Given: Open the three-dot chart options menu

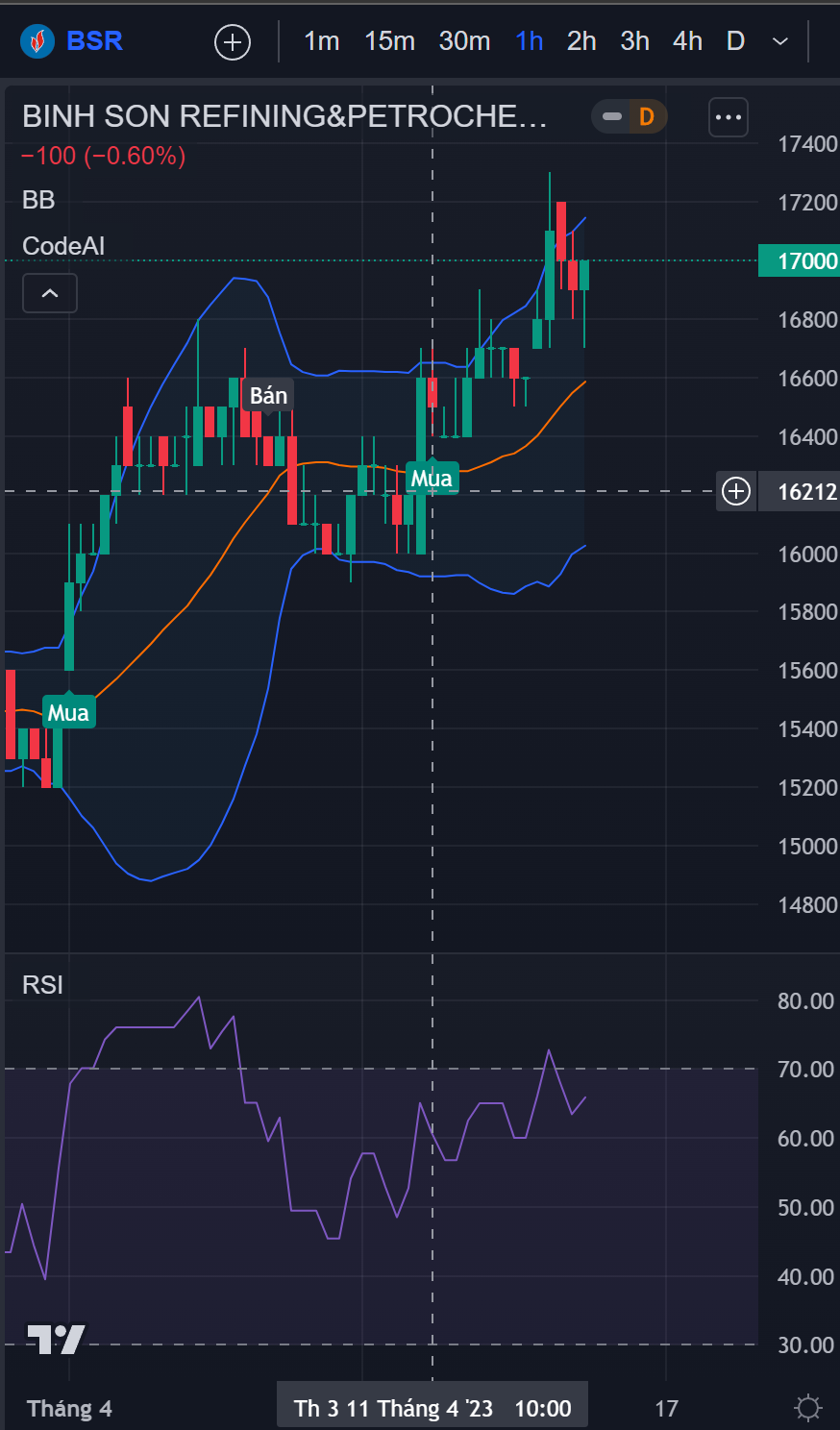Looking at the screenshot, I should pyautogui.click(x=729, y=117).
